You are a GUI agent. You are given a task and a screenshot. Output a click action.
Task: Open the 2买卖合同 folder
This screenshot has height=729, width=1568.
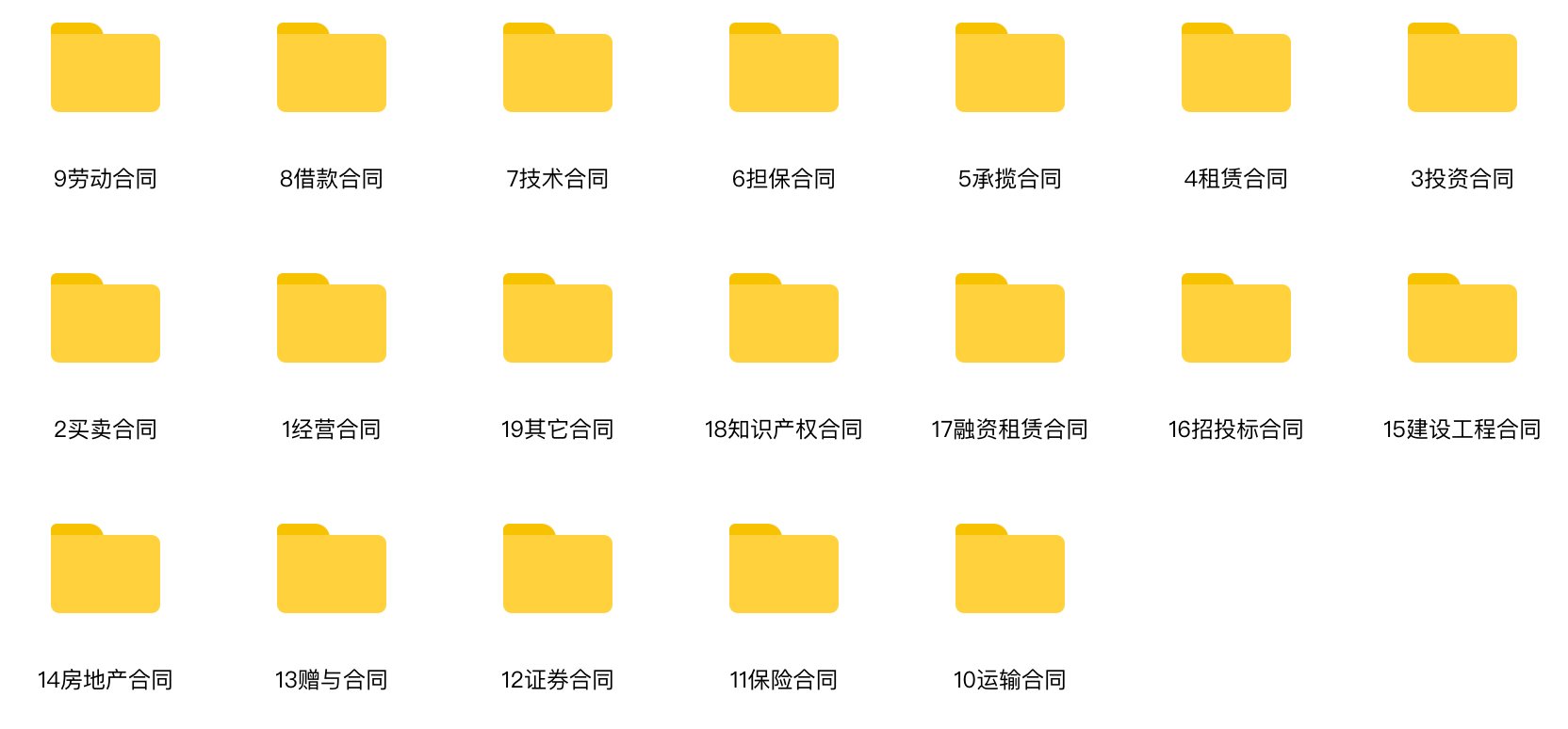click(106, 319)
